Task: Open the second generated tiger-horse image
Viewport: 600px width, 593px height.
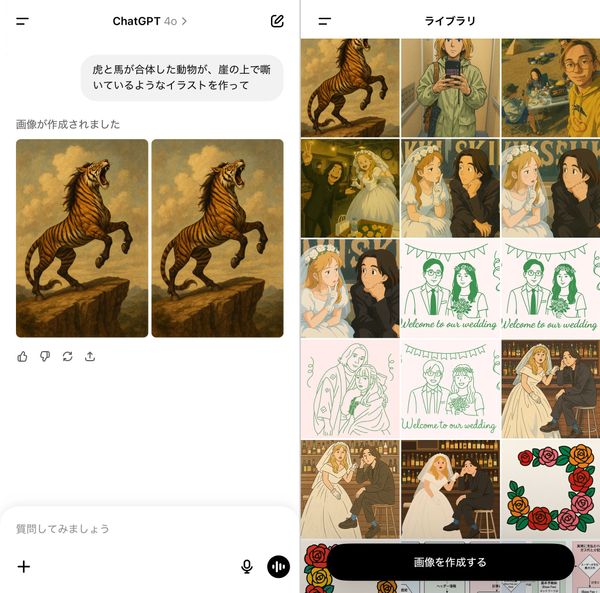Action: pyautogui.click(x=217, y=238)
